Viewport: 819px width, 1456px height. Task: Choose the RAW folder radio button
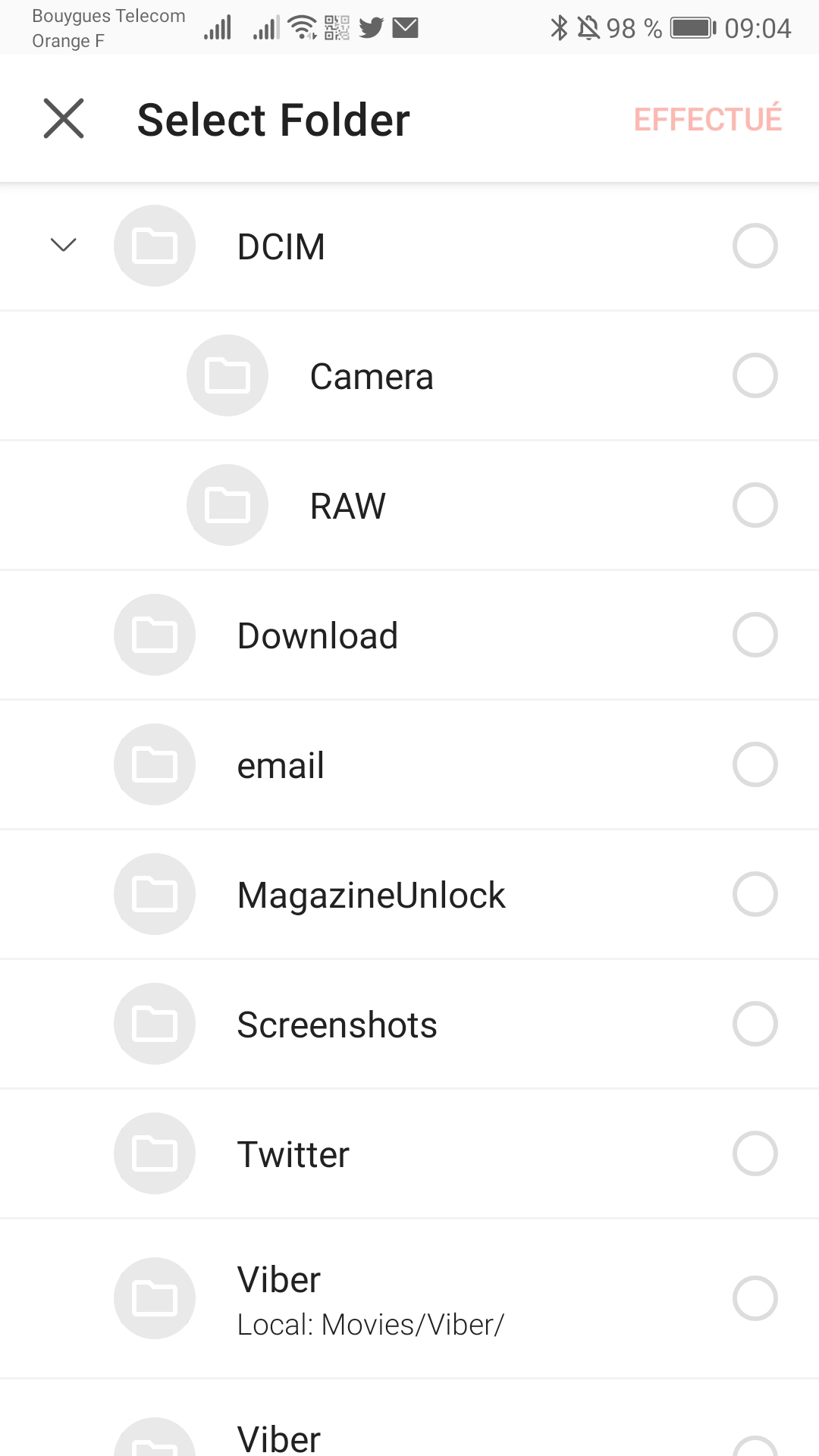[755, 505]
